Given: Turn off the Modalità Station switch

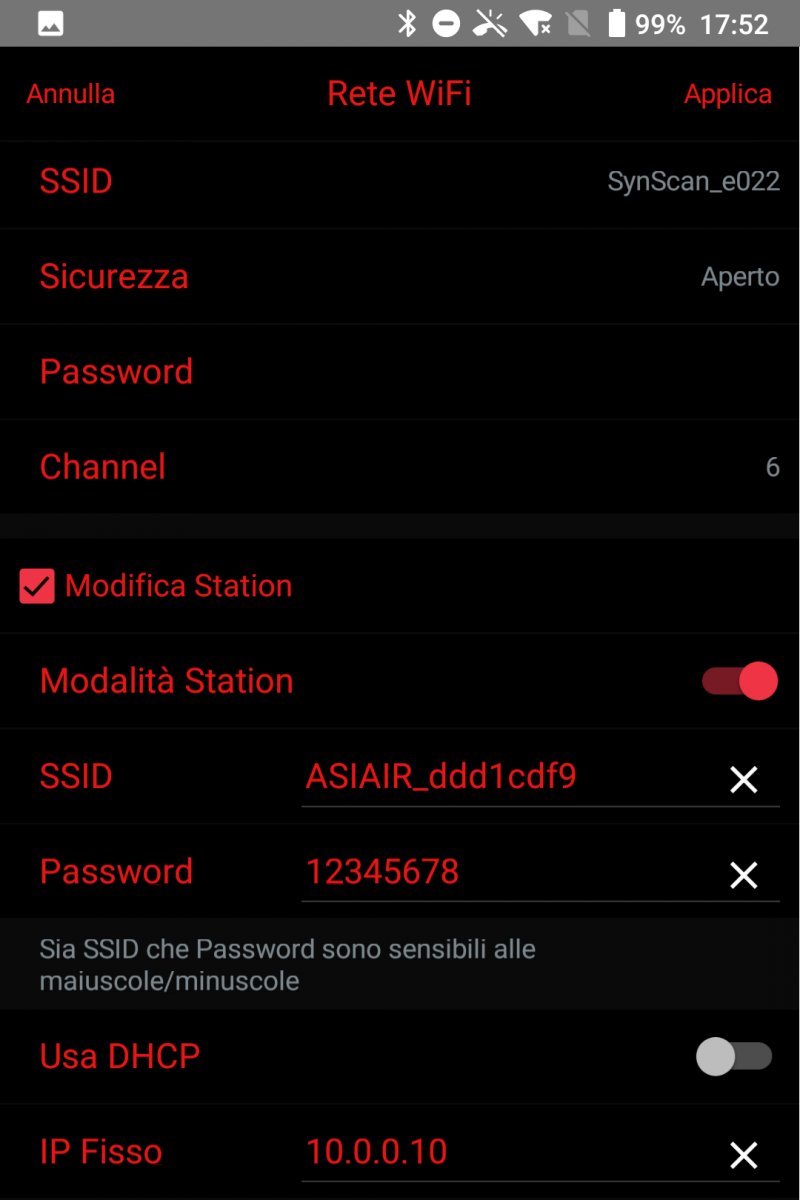Looking at the screenshot, I should [740, 681].
